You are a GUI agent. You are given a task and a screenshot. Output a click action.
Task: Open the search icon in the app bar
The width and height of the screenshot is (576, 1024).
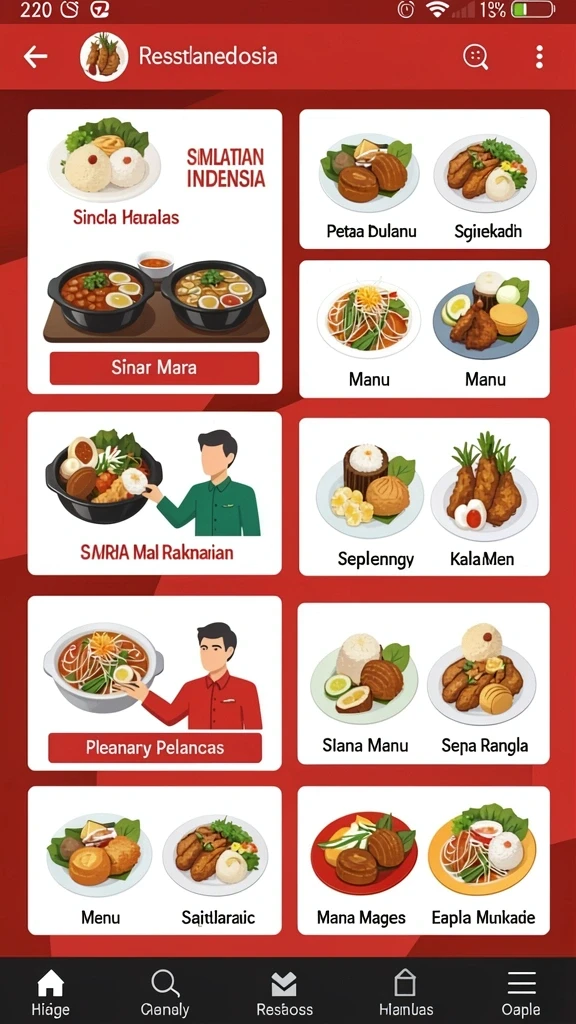point(476,57)
